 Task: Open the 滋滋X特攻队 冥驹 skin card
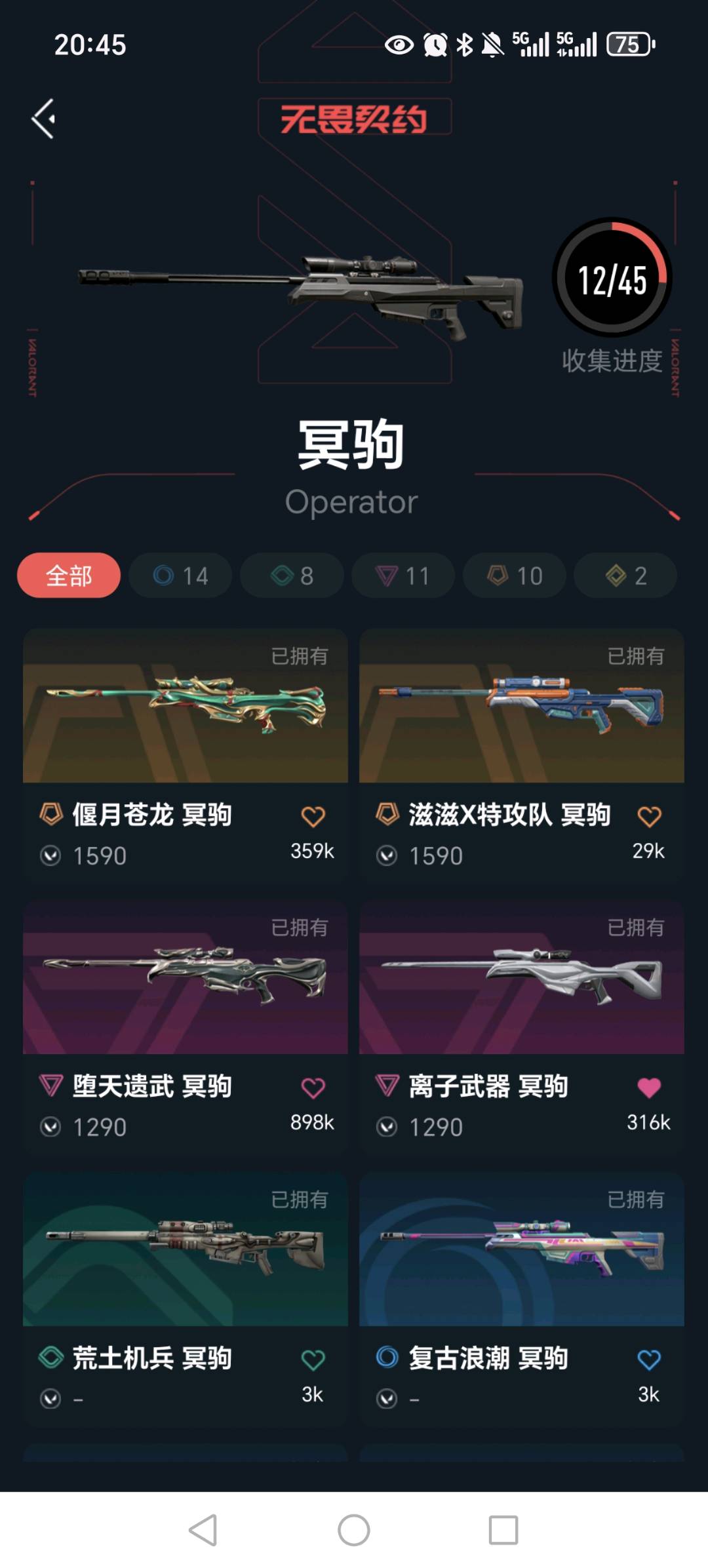(522, 755)
